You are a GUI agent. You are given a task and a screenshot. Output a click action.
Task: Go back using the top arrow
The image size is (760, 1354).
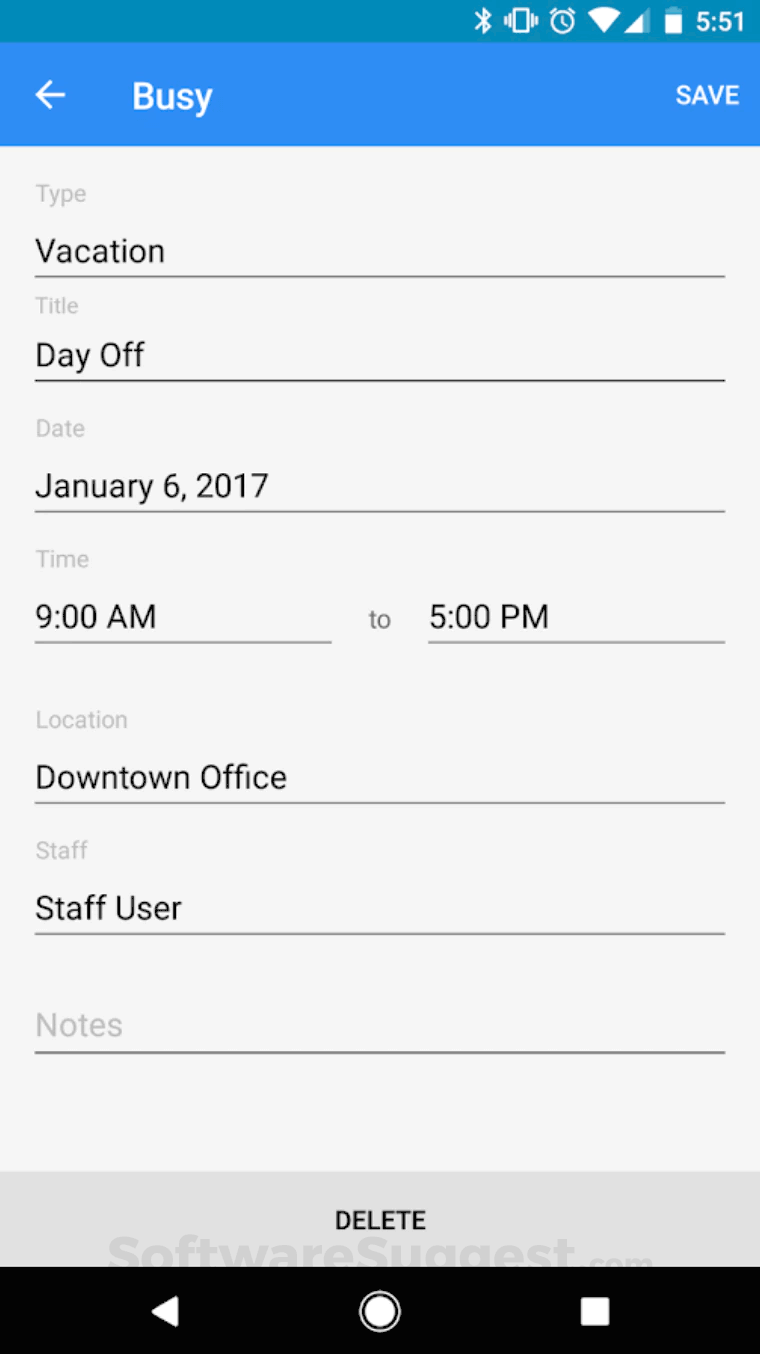click(50, 95)
